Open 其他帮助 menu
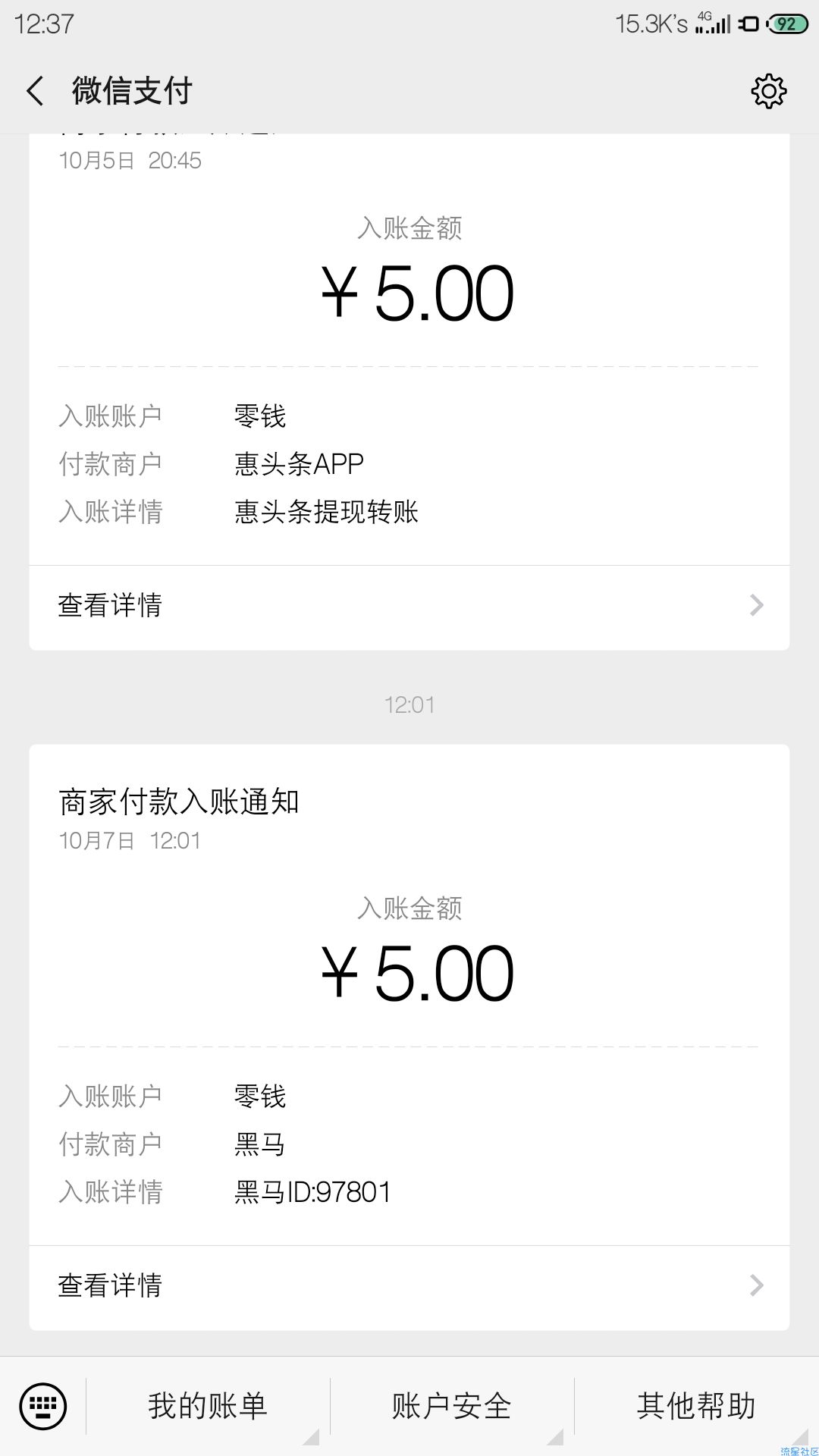The width and height of the screenshot is (819, 1456). point(696,1406)
